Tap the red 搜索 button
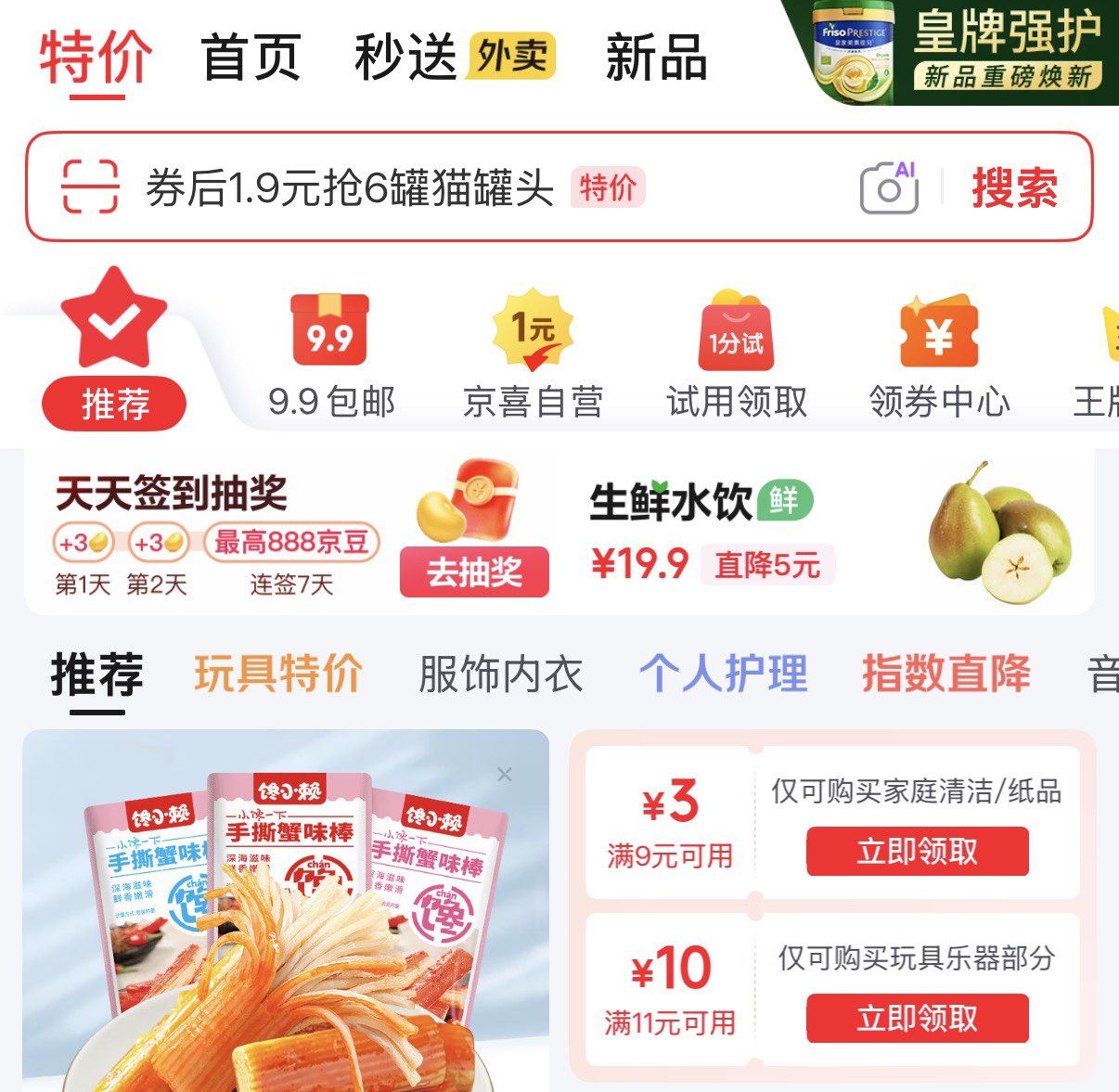Viewport: 1119px width, 1092px height. coord(1014,188)
